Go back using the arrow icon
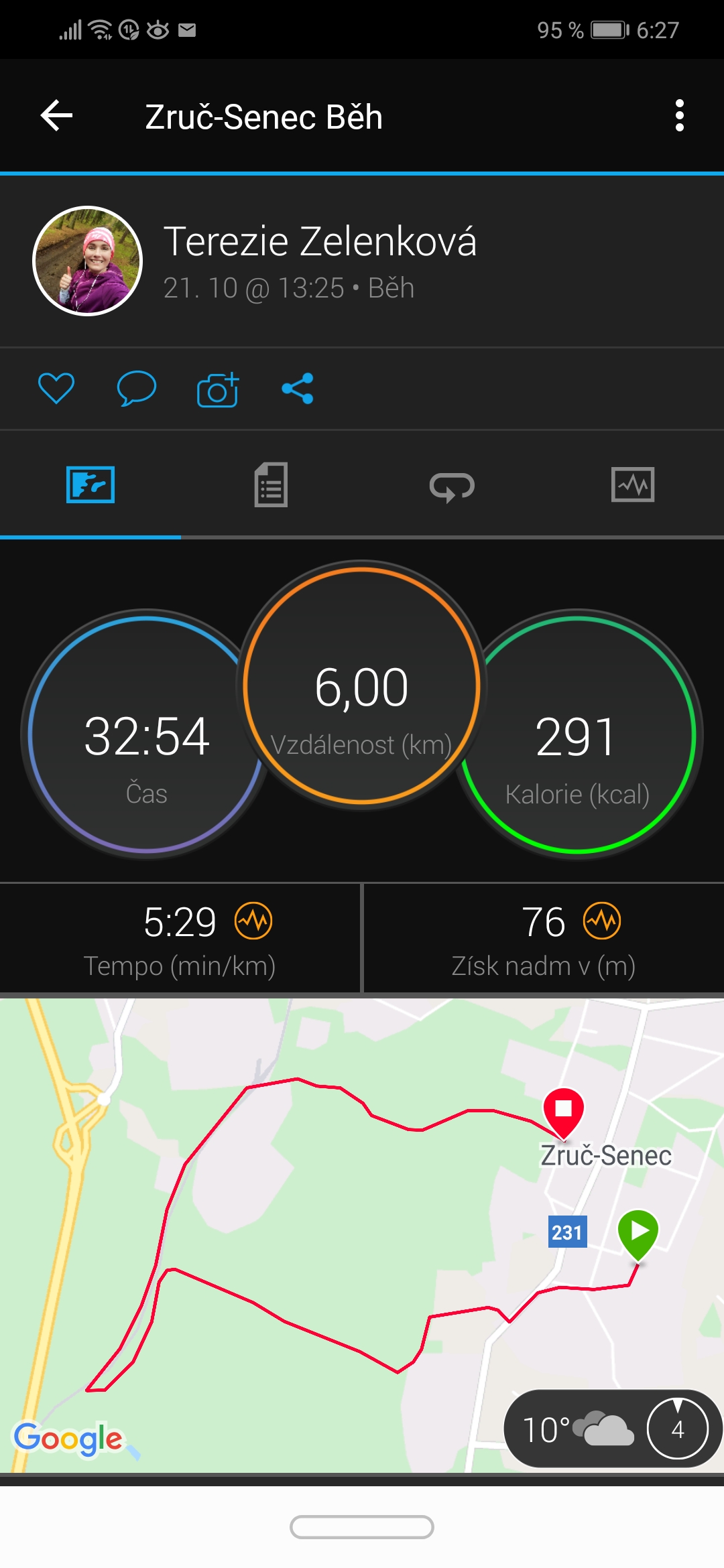724x1568 pixels. tap(56, 116)
